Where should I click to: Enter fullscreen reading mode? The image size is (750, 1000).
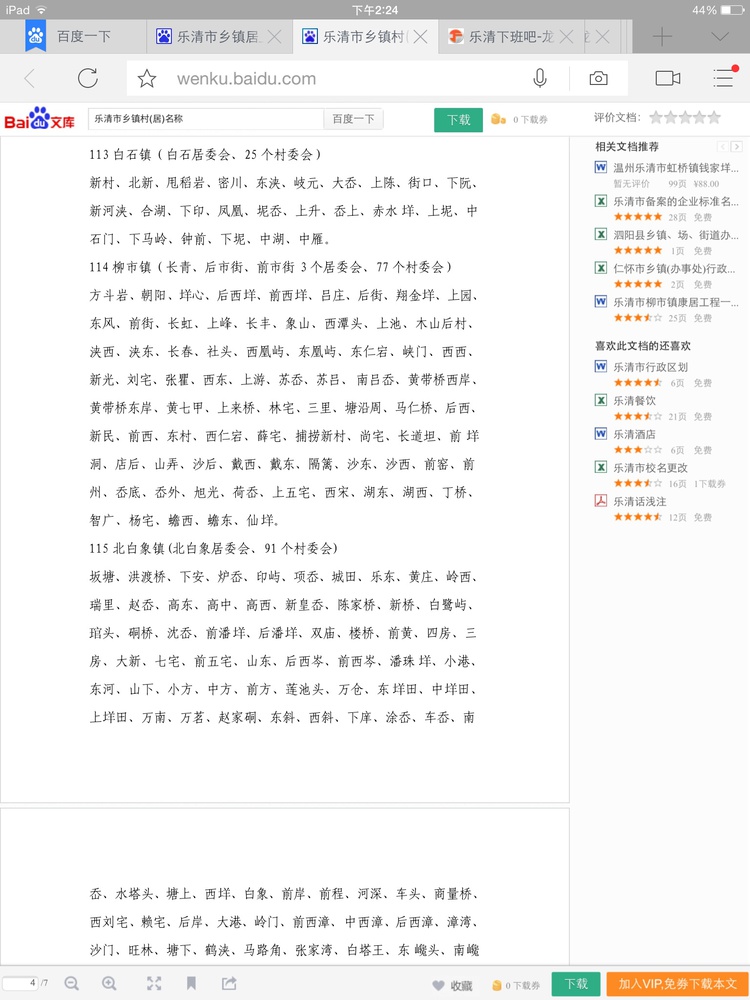click(x=154, y=984)
